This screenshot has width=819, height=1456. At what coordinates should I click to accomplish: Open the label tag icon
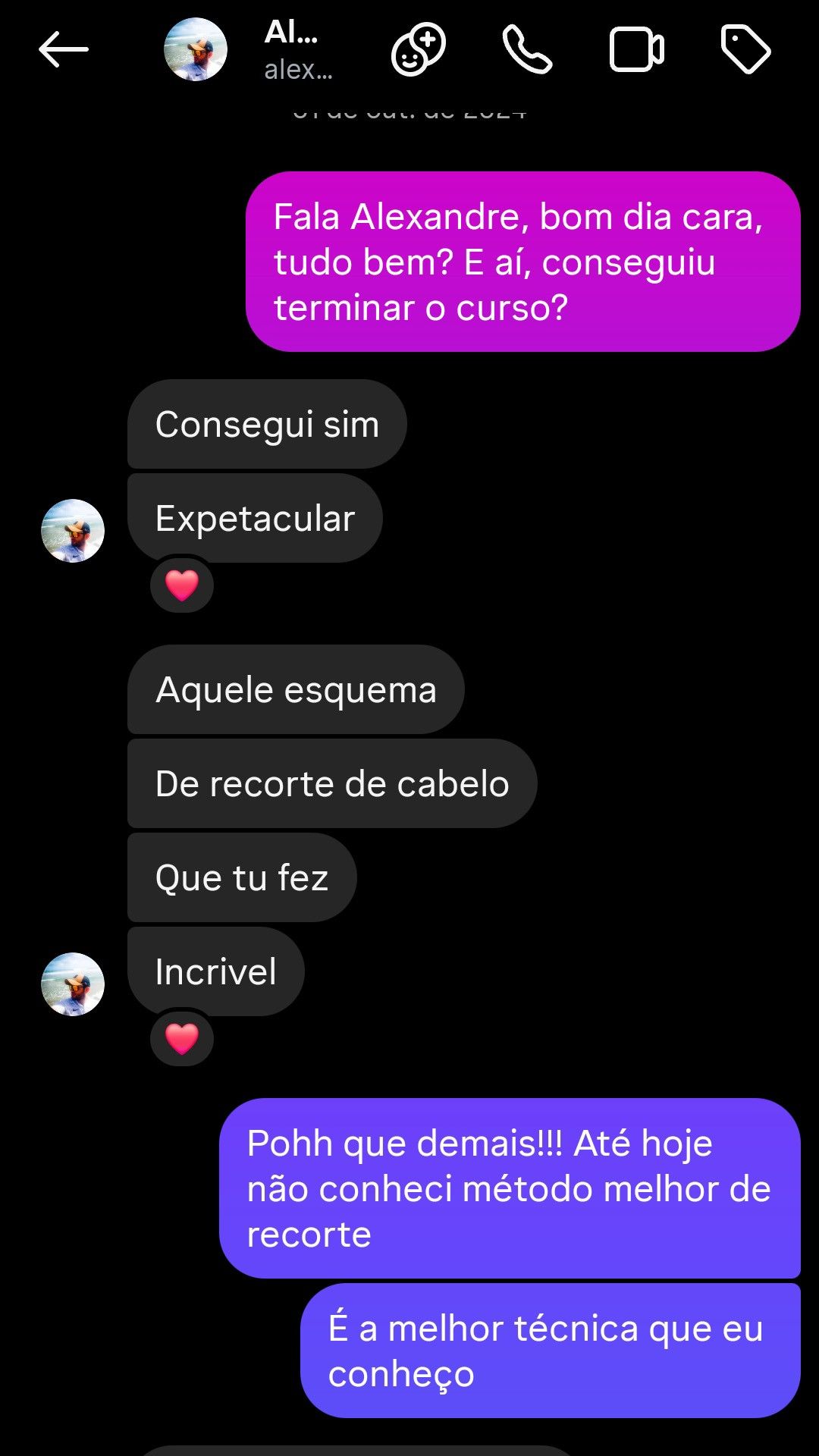click(x=745, y=50)
